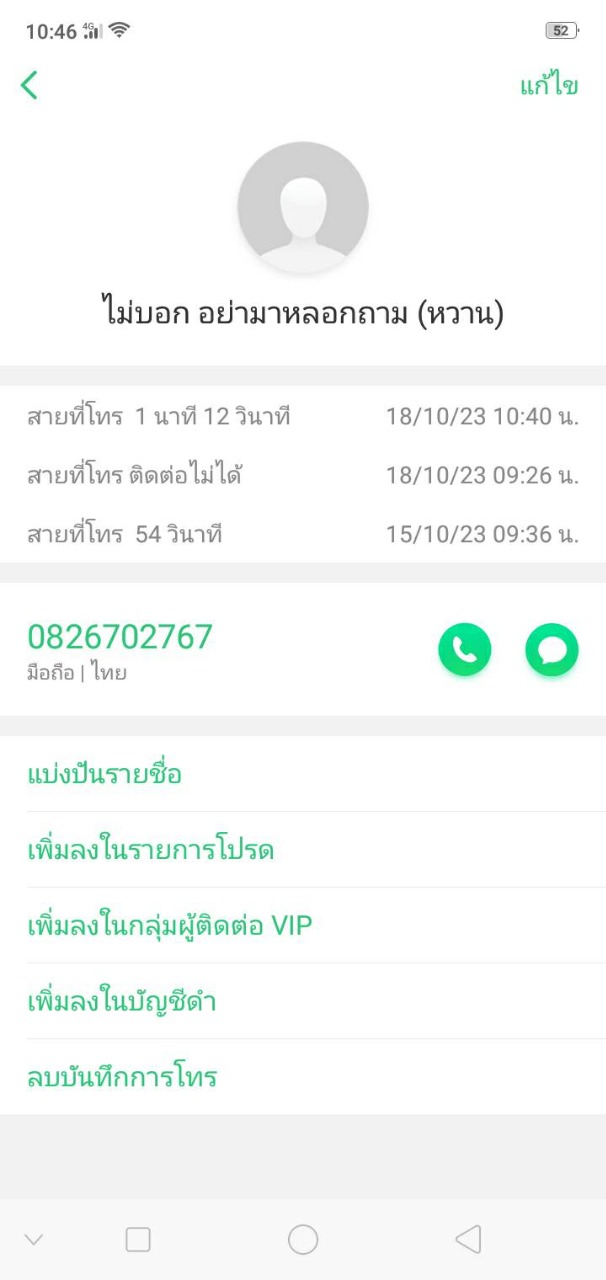Open recent apps with the square button
This screenshot has height=1280, width=606.
pyautogui.click(x=138, y=1240)
